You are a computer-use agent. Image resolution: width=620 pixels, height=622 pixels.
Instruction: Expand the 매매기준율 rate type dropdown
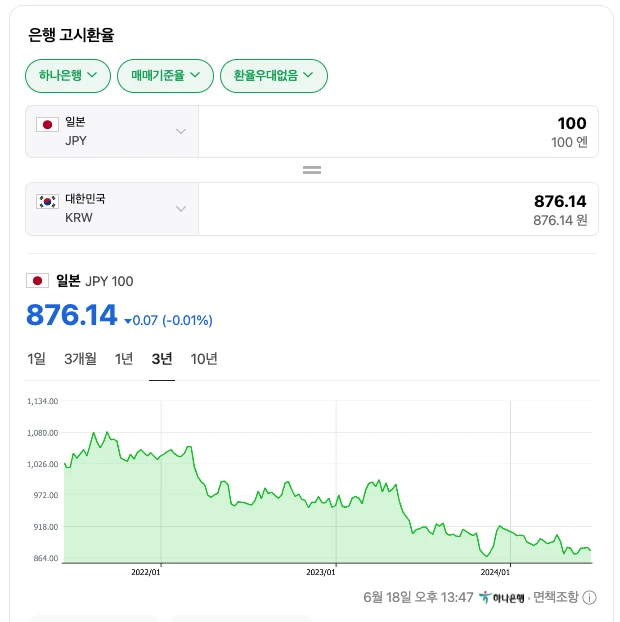point(165,74)
